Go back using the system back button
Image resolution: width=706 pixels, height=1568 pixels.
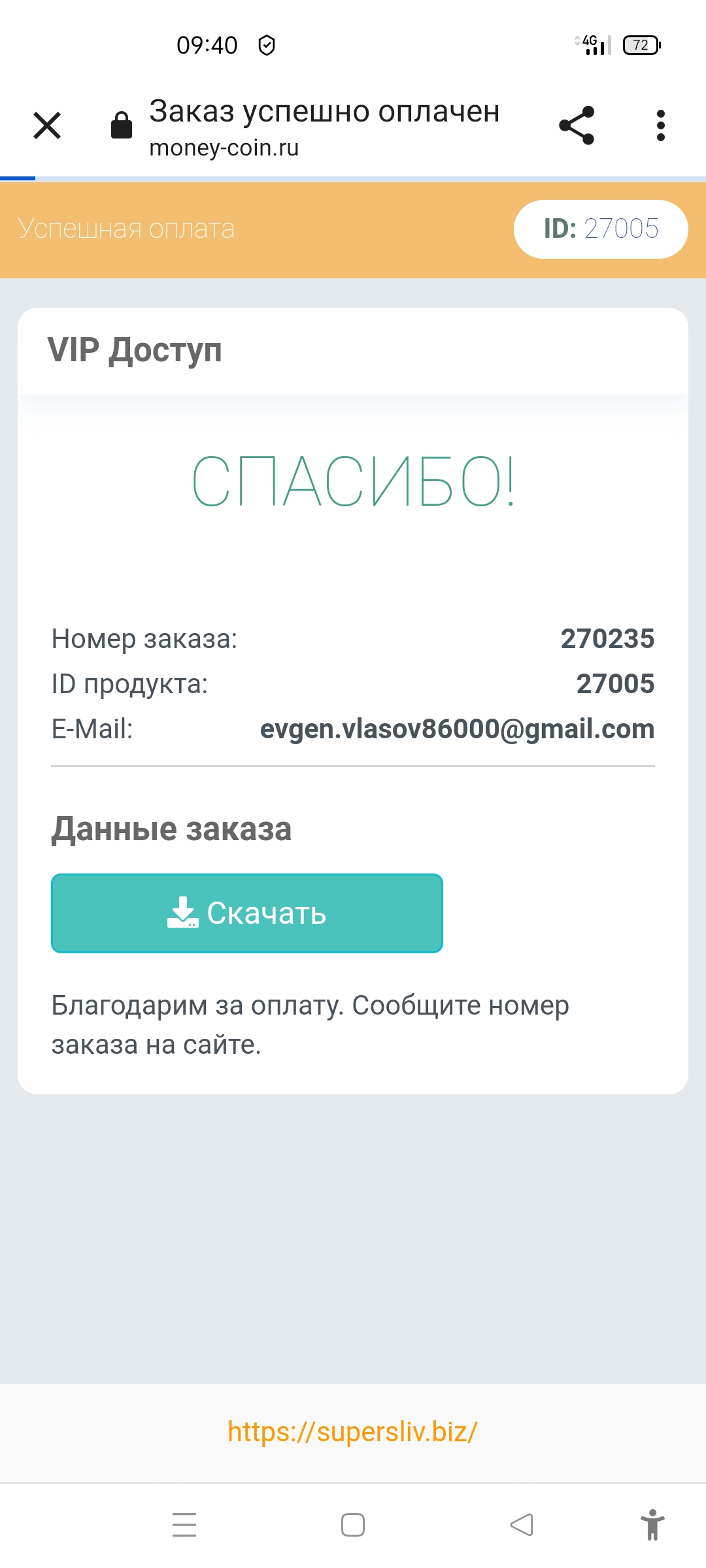[x=522, y=1525]
